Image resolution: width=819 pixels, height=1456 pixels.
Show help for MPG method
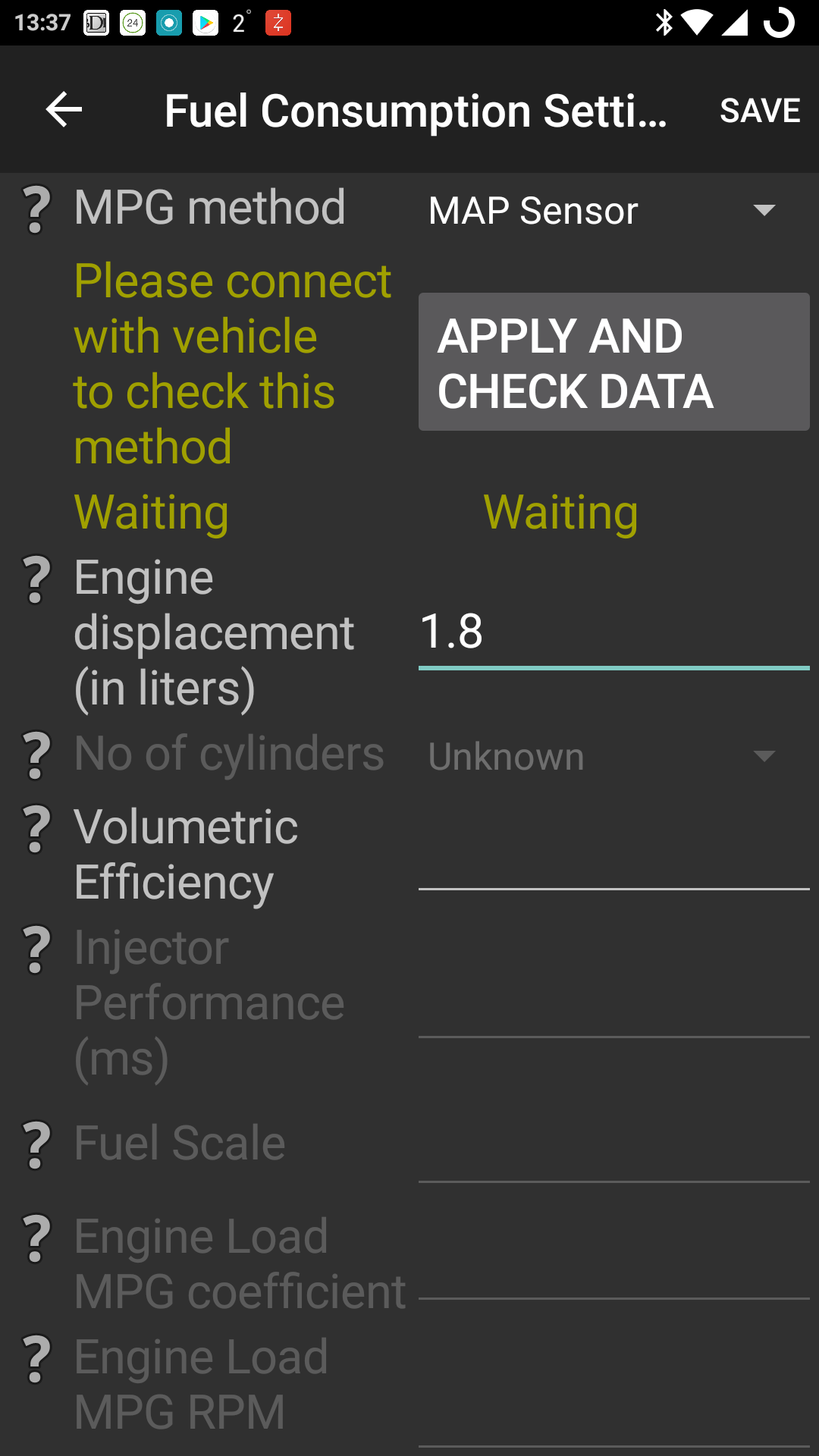[36, 210]
